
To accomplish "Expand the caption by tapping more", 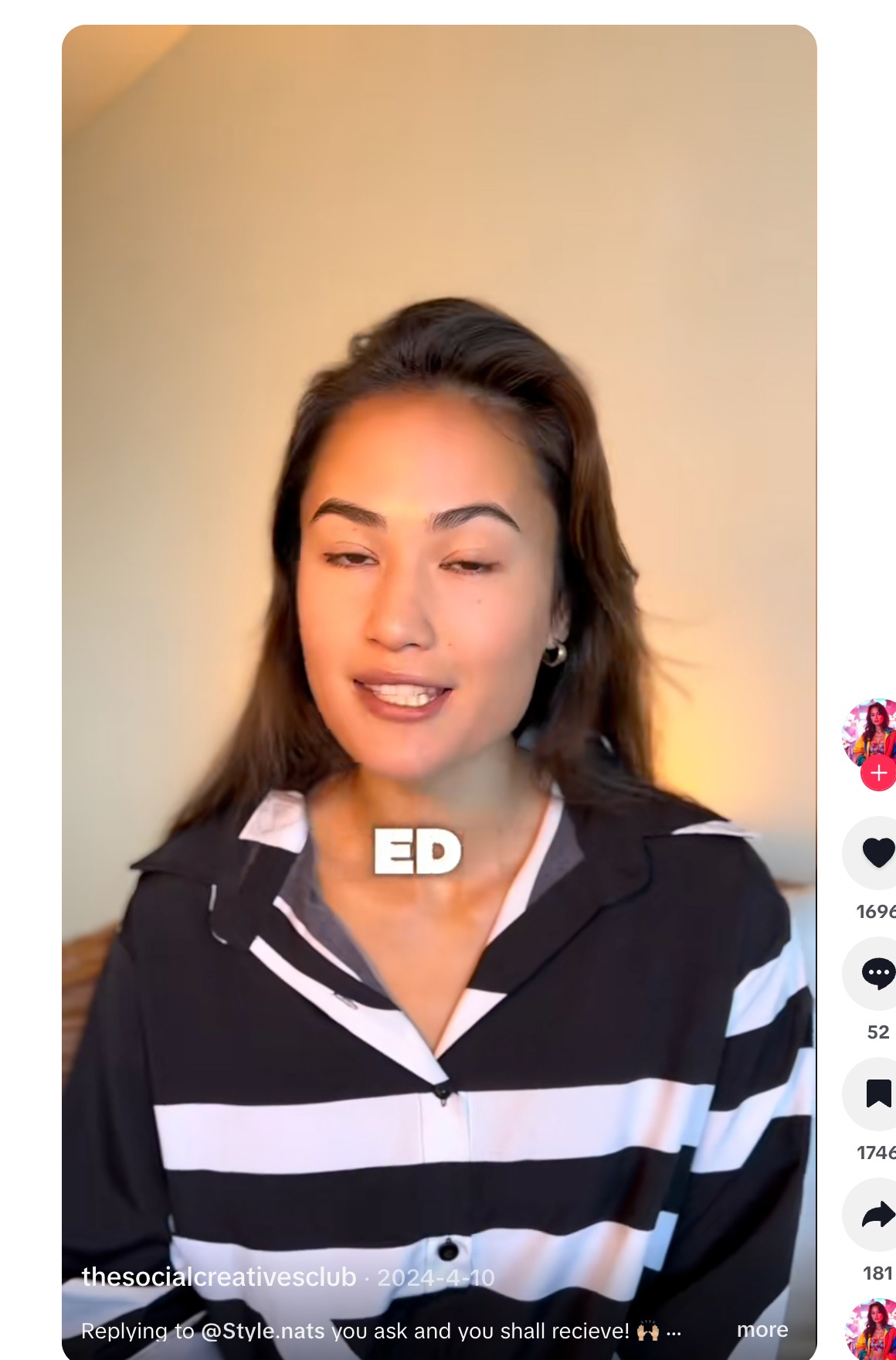I will coord(762,1329).
